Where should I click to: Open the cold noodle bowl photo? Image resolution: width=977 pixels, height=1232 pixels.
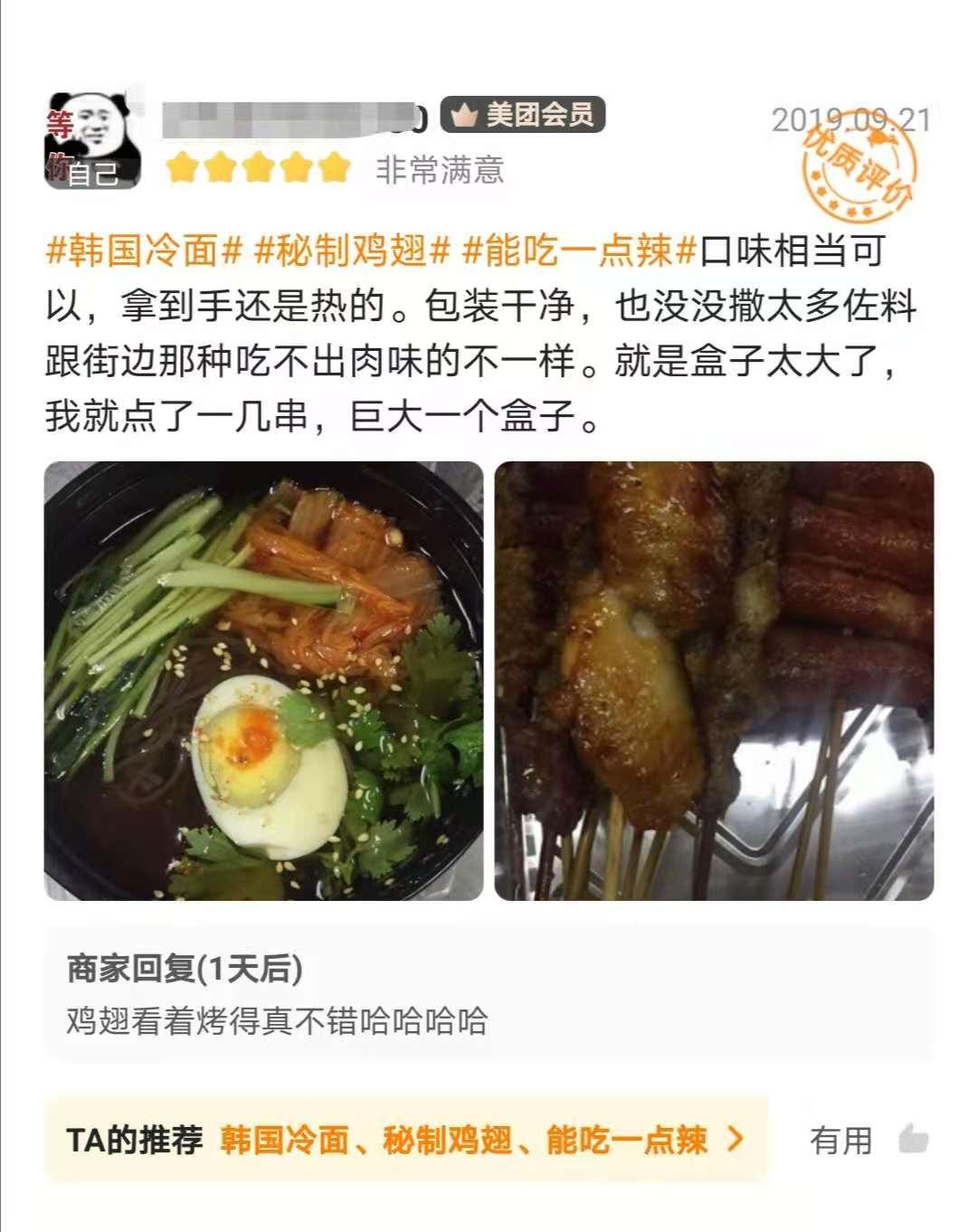point(266,680)
